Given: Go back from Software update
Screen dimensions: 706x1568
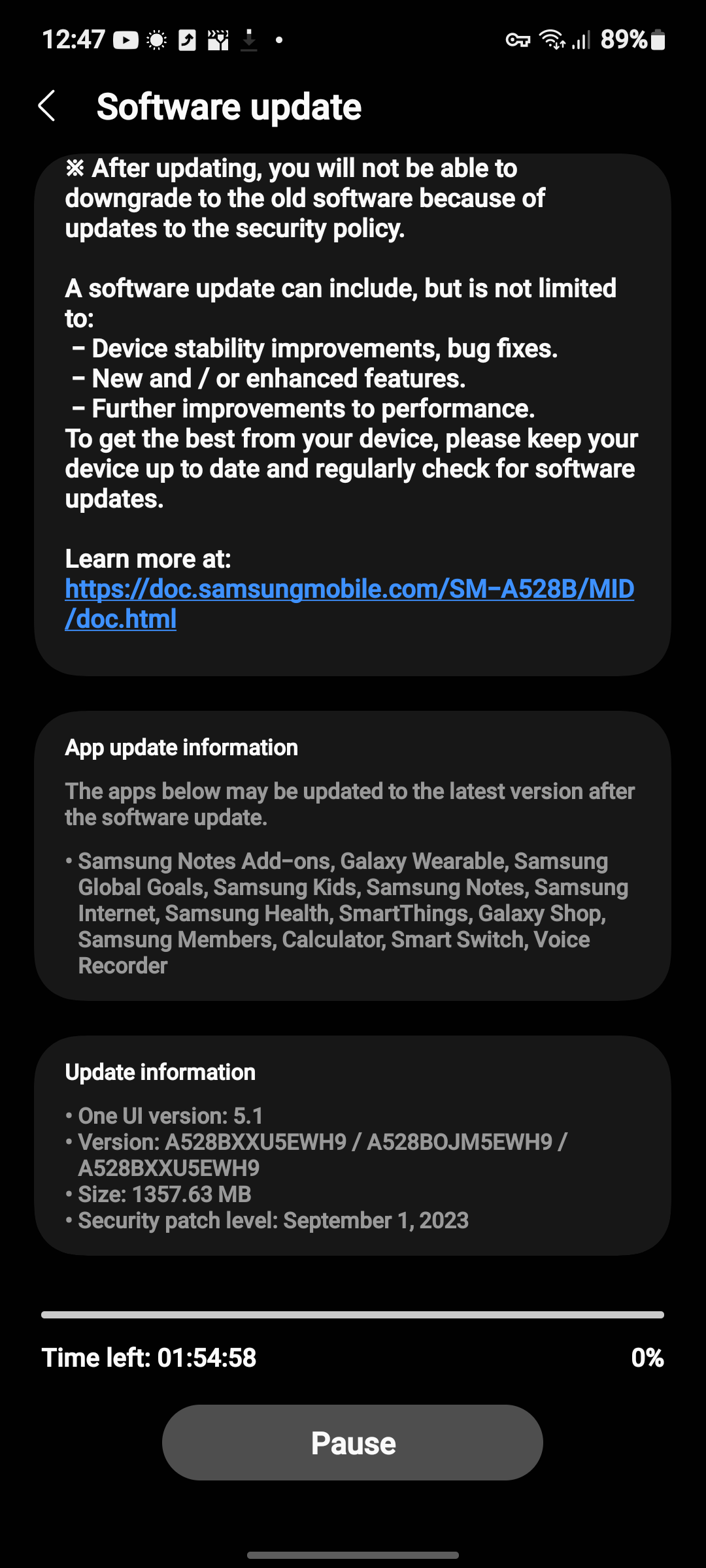Looking at the screenshot, I should pos(47,106).
